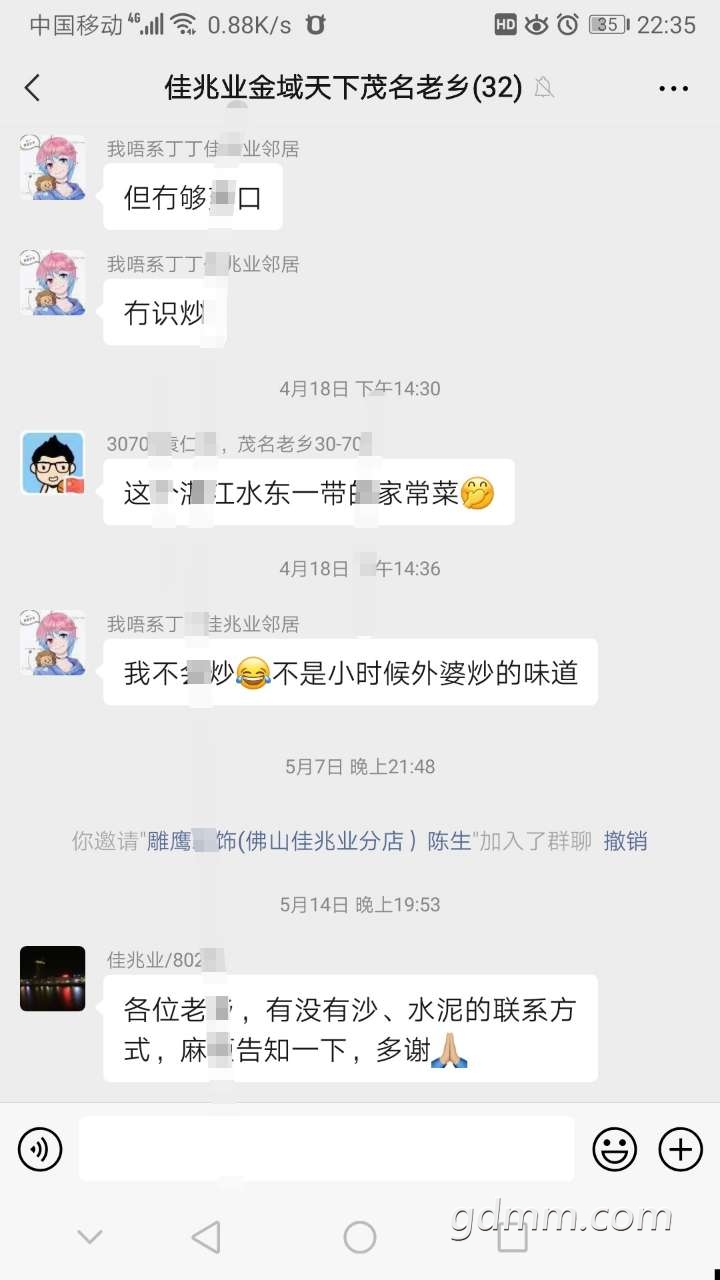Open avatar beside the 小时候外婆炒的味道 message
Screen dimensions: 720x1280
coord(53,642)
